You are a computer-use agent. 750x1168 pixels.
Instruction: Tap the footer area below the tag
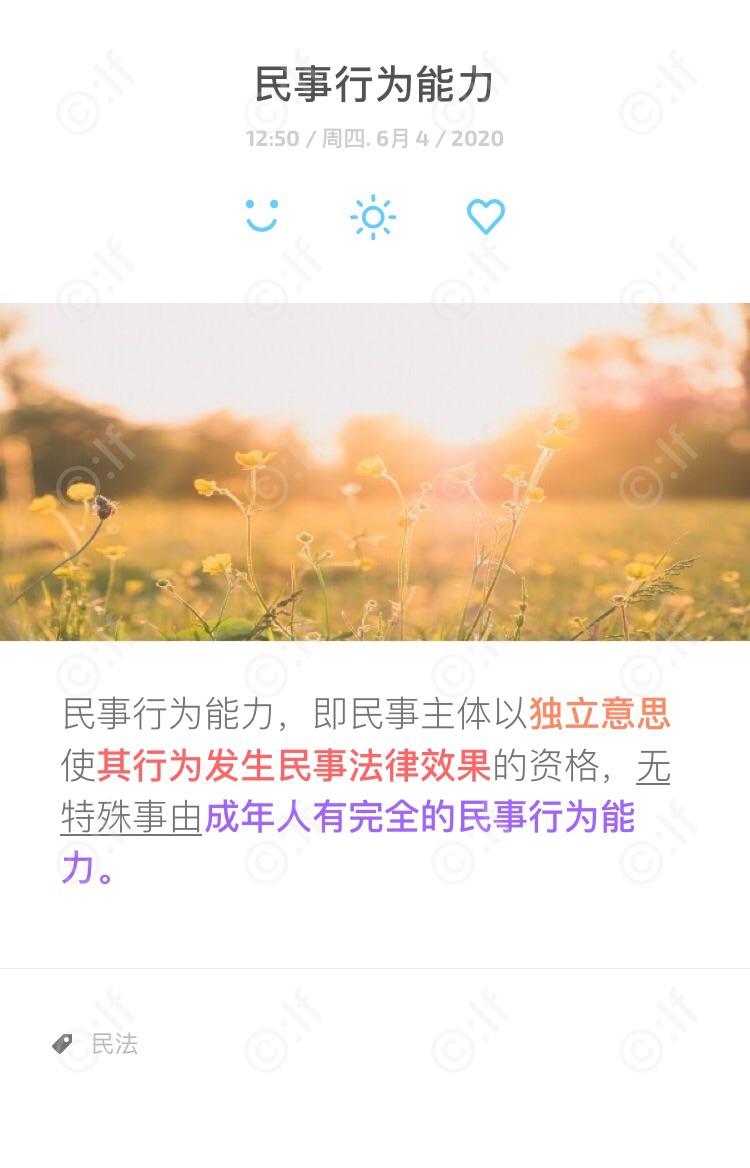tap(374, 1120)
